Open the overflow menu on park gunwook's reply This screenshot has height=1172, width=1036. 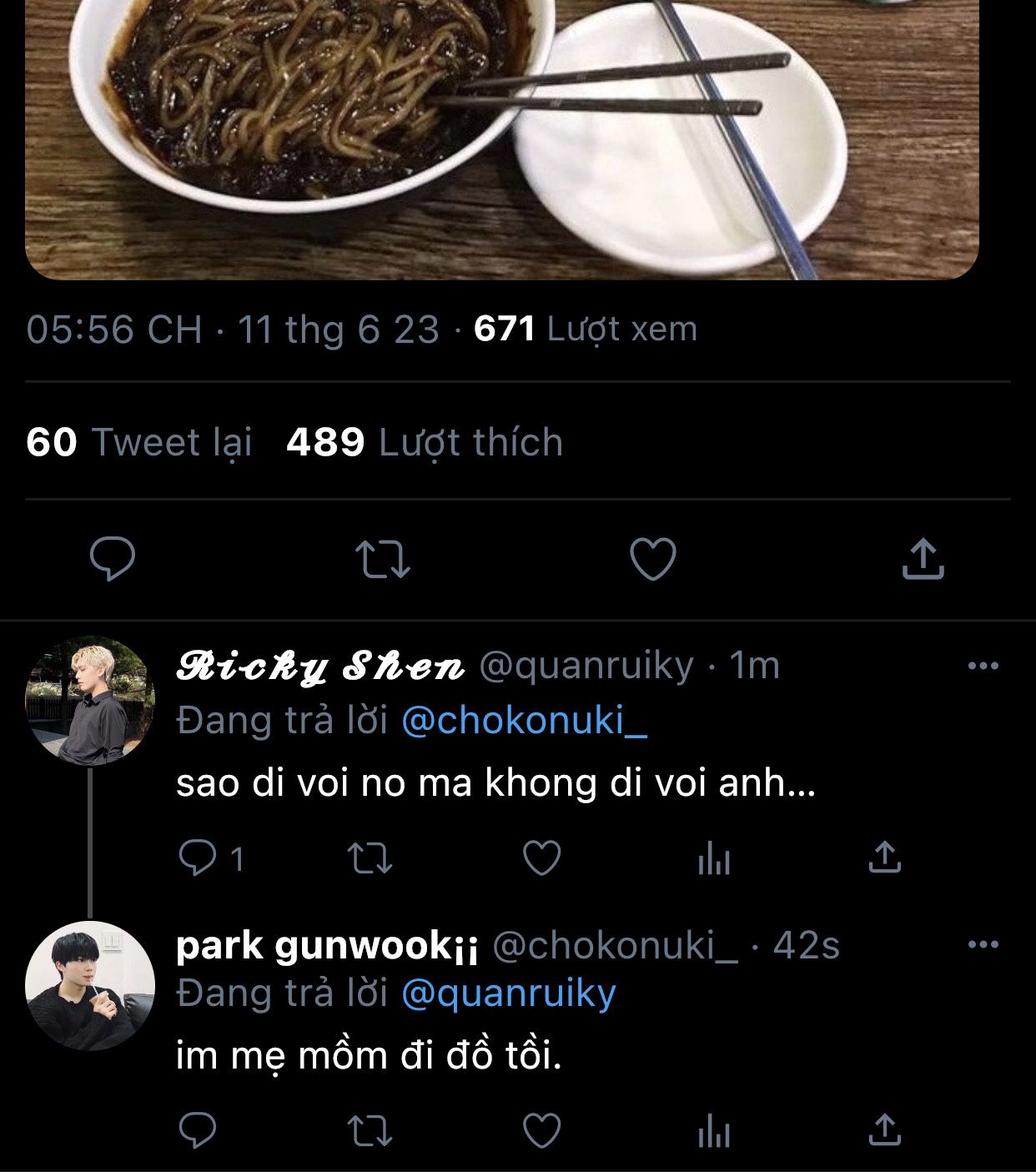(983, 944)
